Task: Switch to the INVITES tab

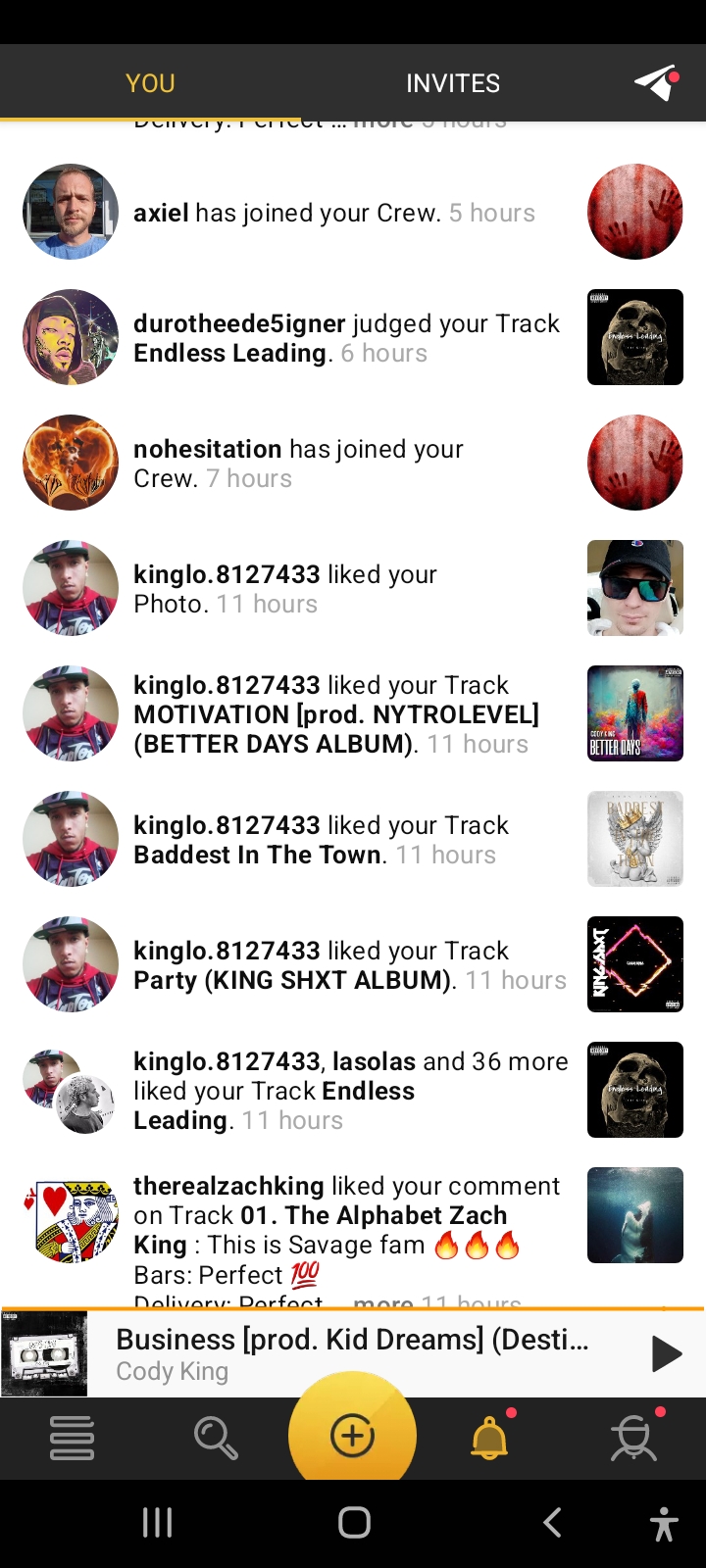Action: (452, 83)
